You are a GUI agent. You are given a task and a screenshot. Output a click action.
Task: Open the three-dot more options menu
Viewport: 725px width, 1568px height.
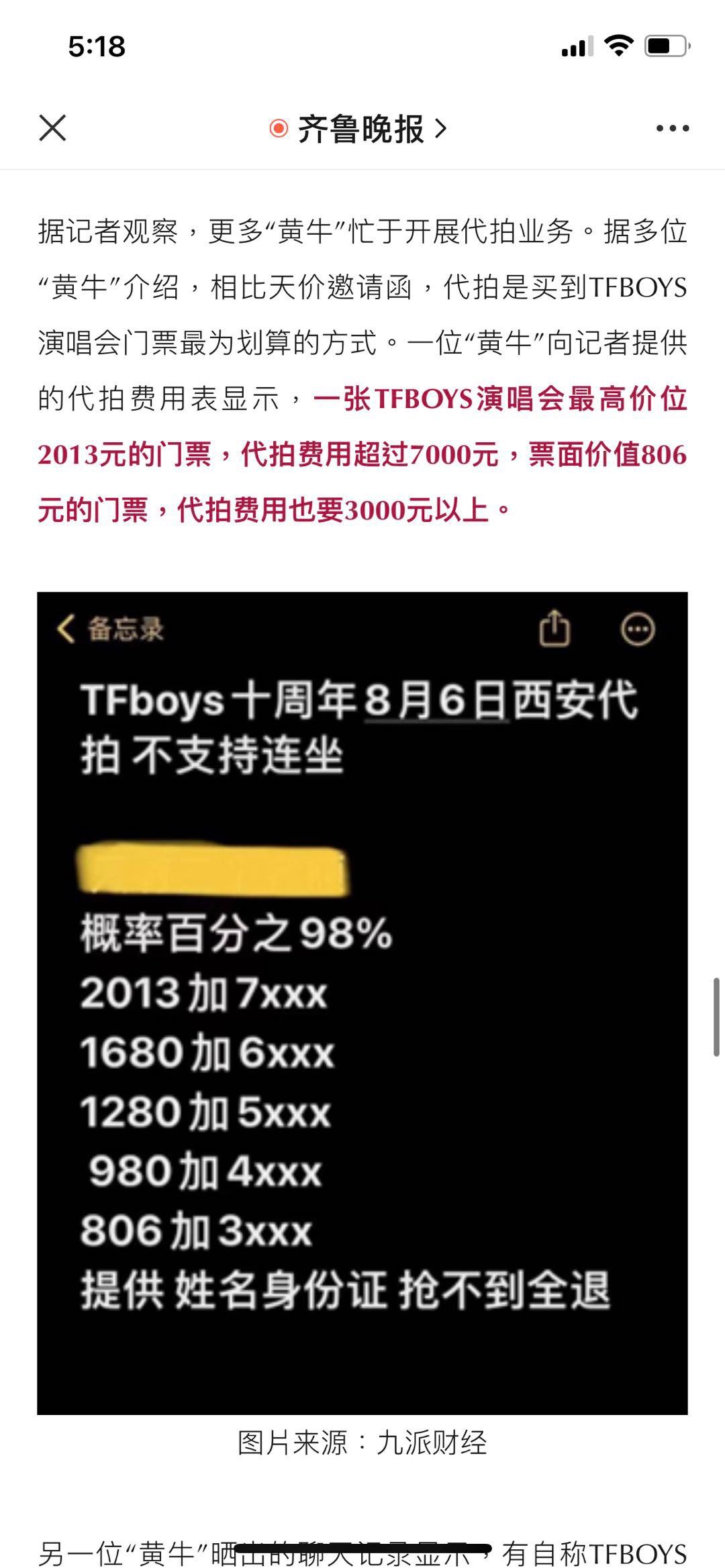point(672,128)
